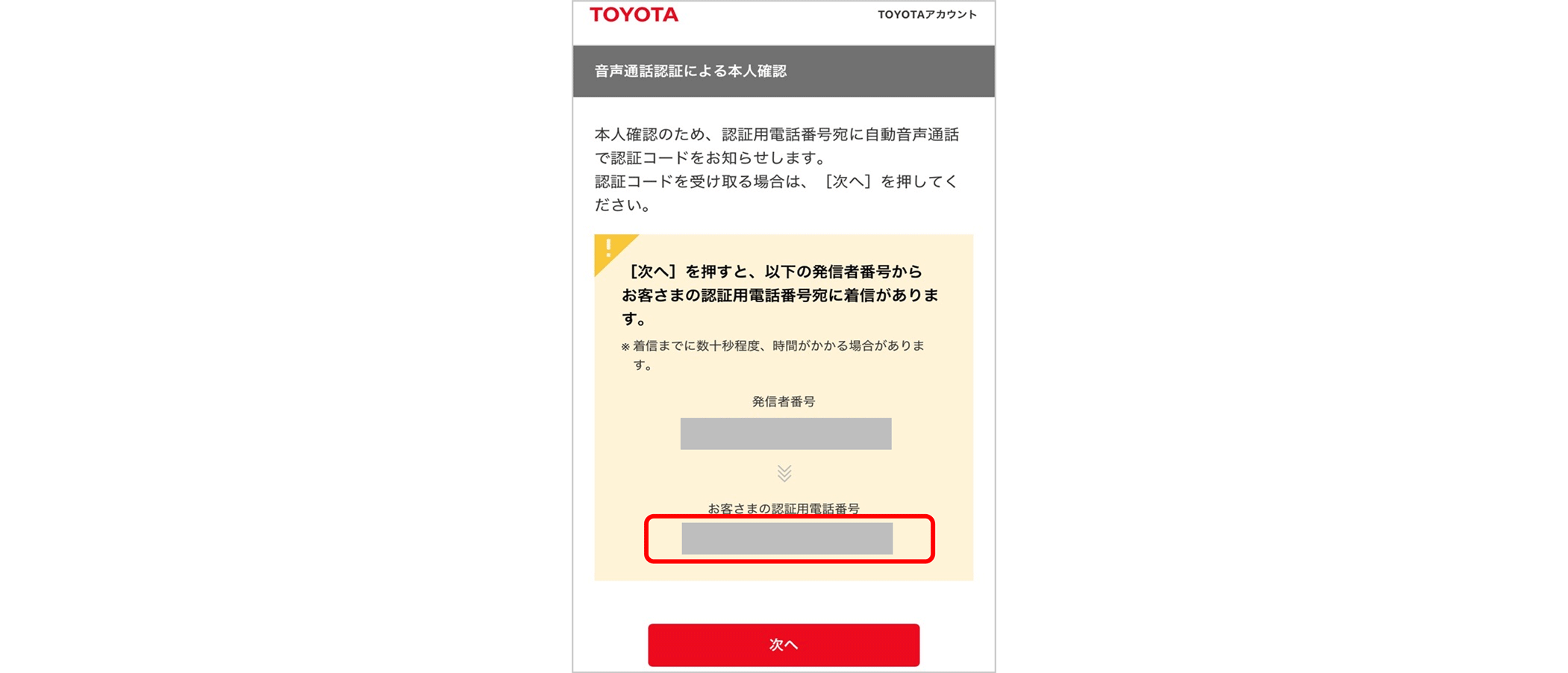Tap the red 次へ button
The image size is (1568, 673).
coord(783,645)
